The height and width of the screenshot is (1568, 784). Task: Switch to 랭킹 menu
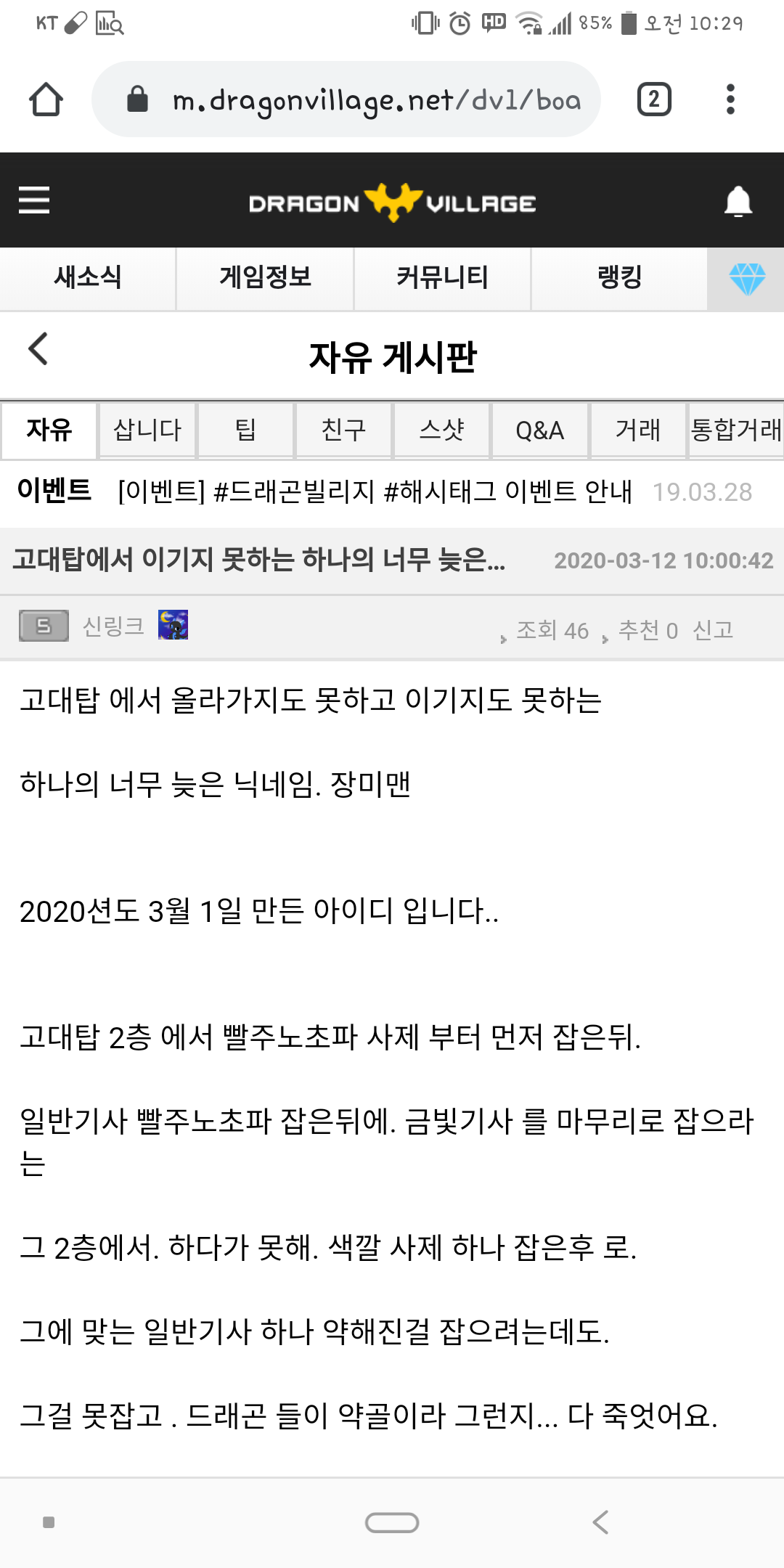coord(619,278)
